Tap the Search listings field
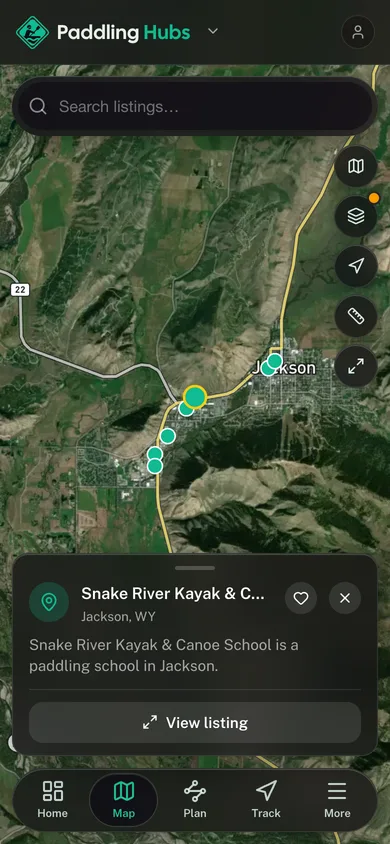This screenshot has width=390, height=844. tap(195, 107)
